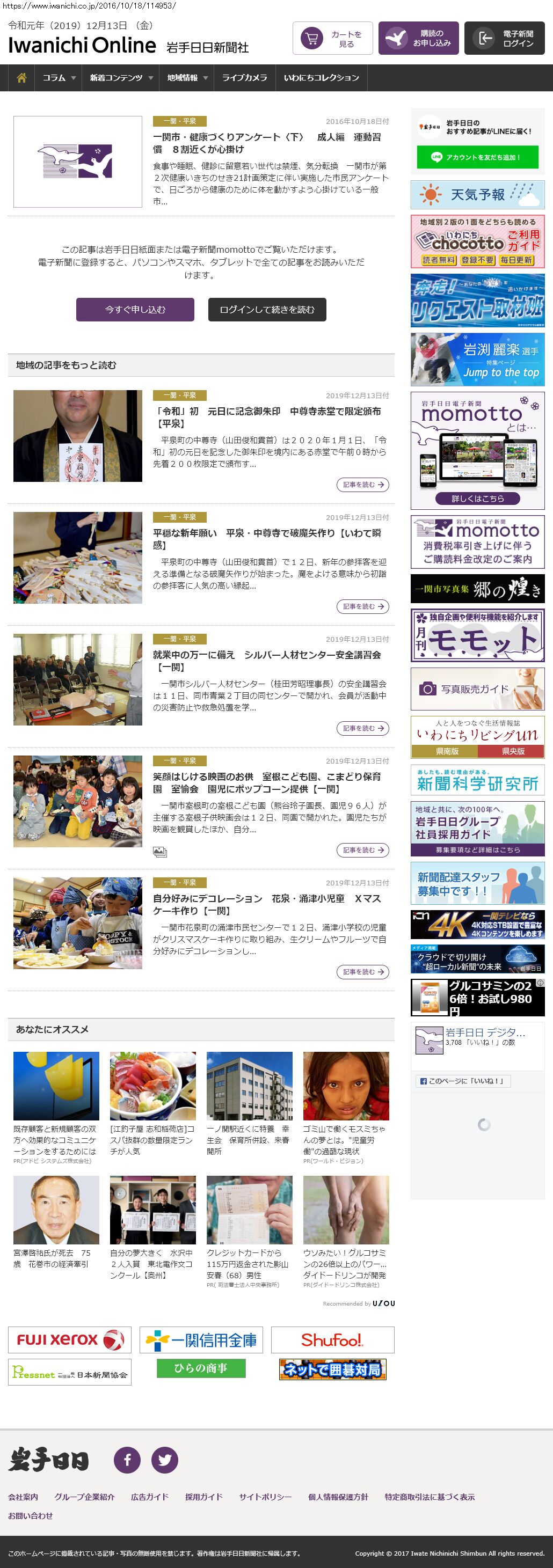
Task: View the cart with カートを見る
Action: pos(332,38)
